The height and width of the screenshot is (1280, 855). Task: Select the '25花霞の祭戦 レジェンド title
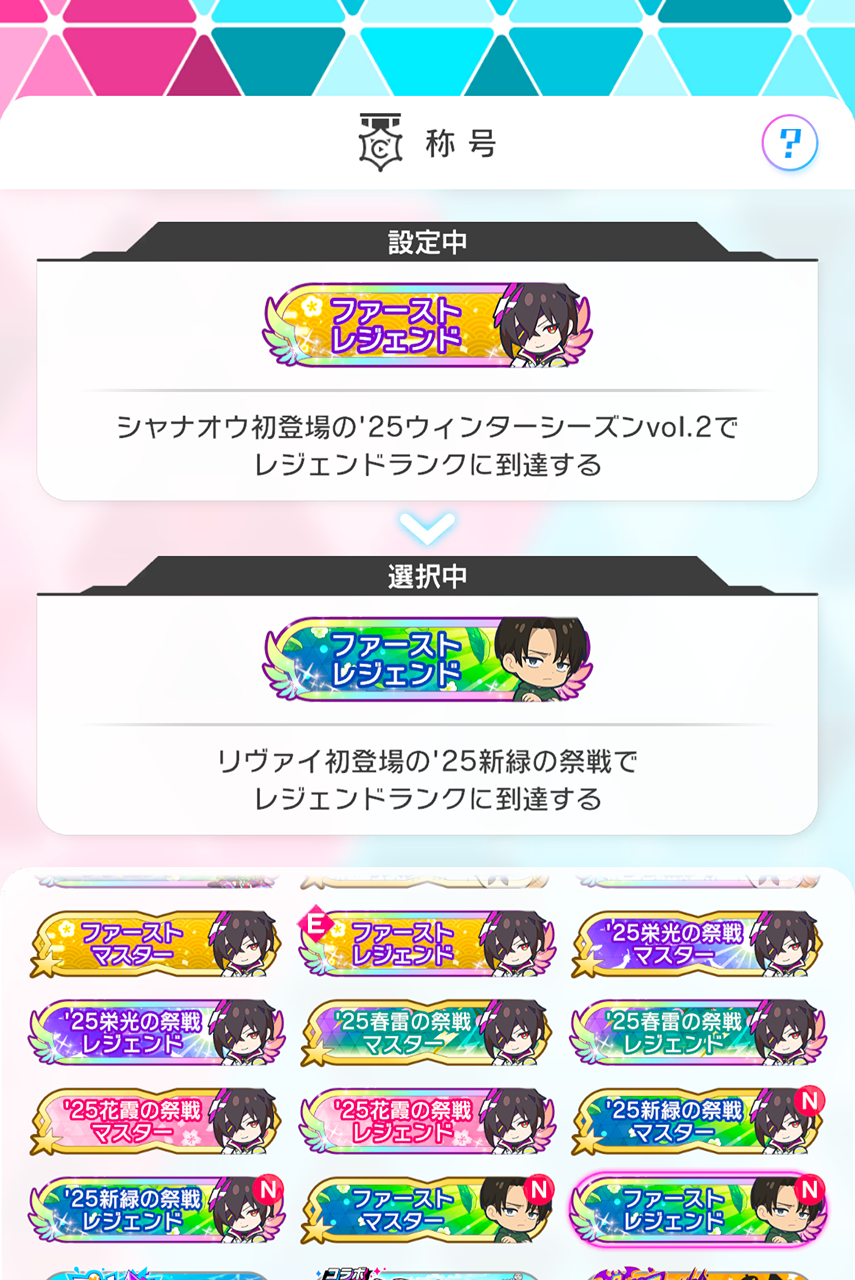click(x=427, y=1121)
